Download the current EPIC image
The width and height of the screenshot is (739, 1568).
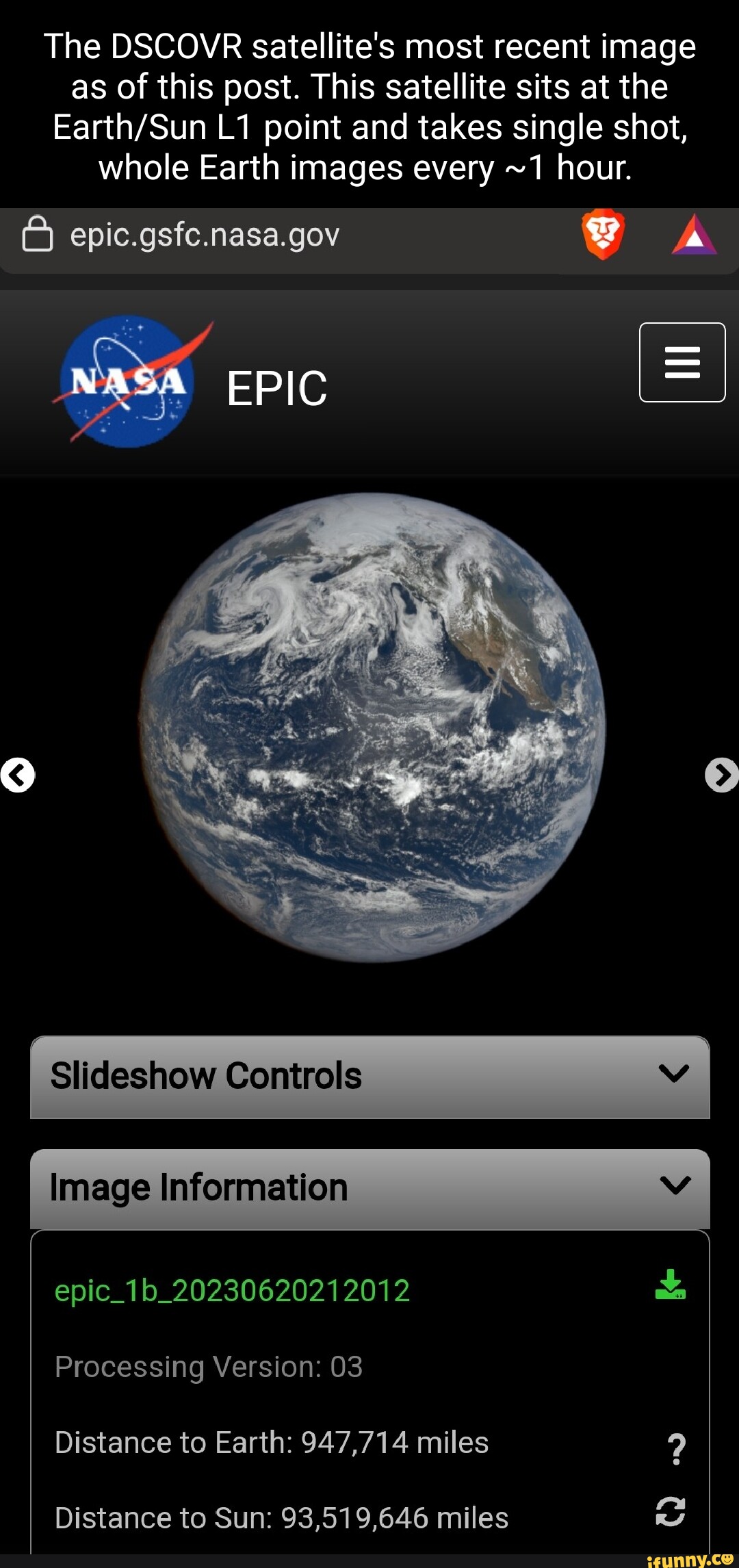point(670,1284)
